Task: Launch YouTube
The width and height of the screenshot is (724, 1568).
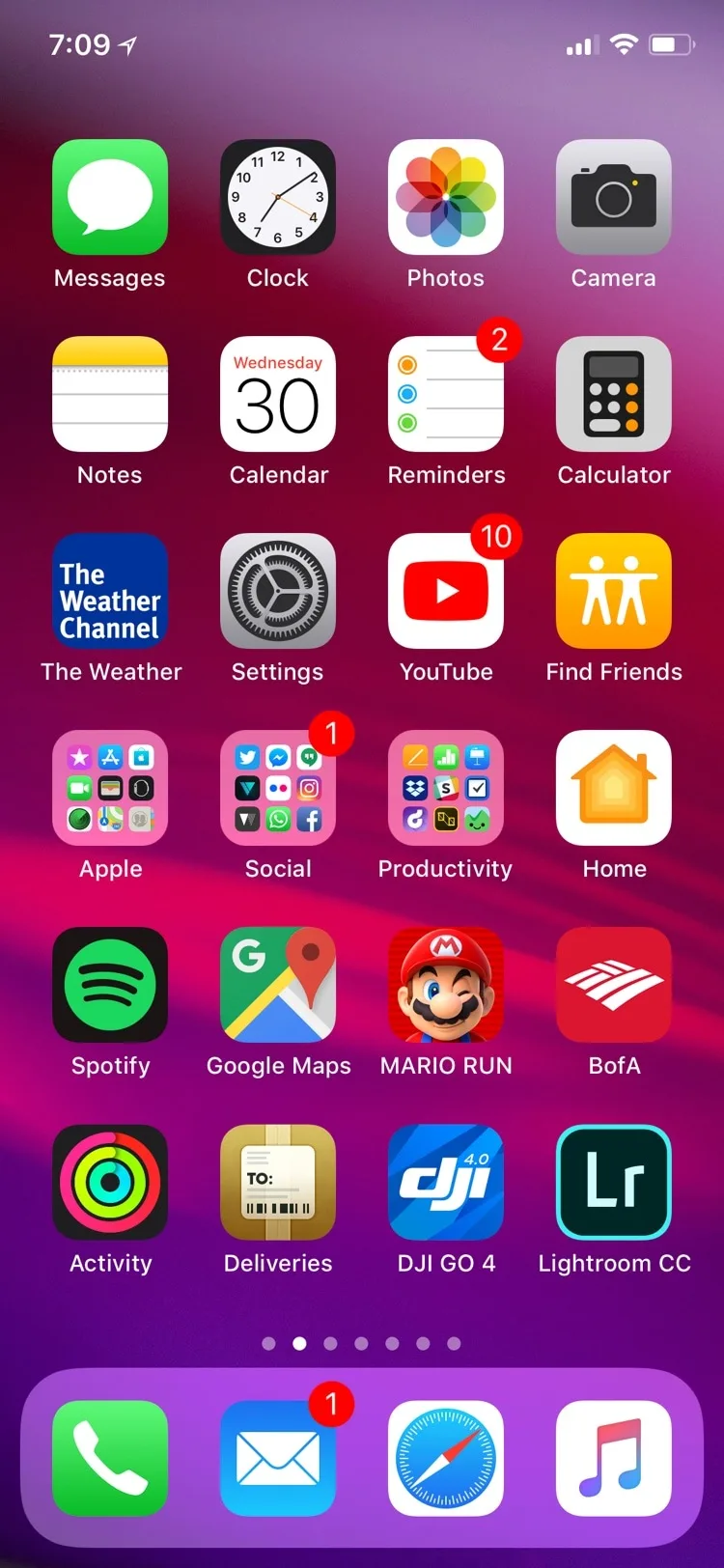Action: [x=446, y=591]
